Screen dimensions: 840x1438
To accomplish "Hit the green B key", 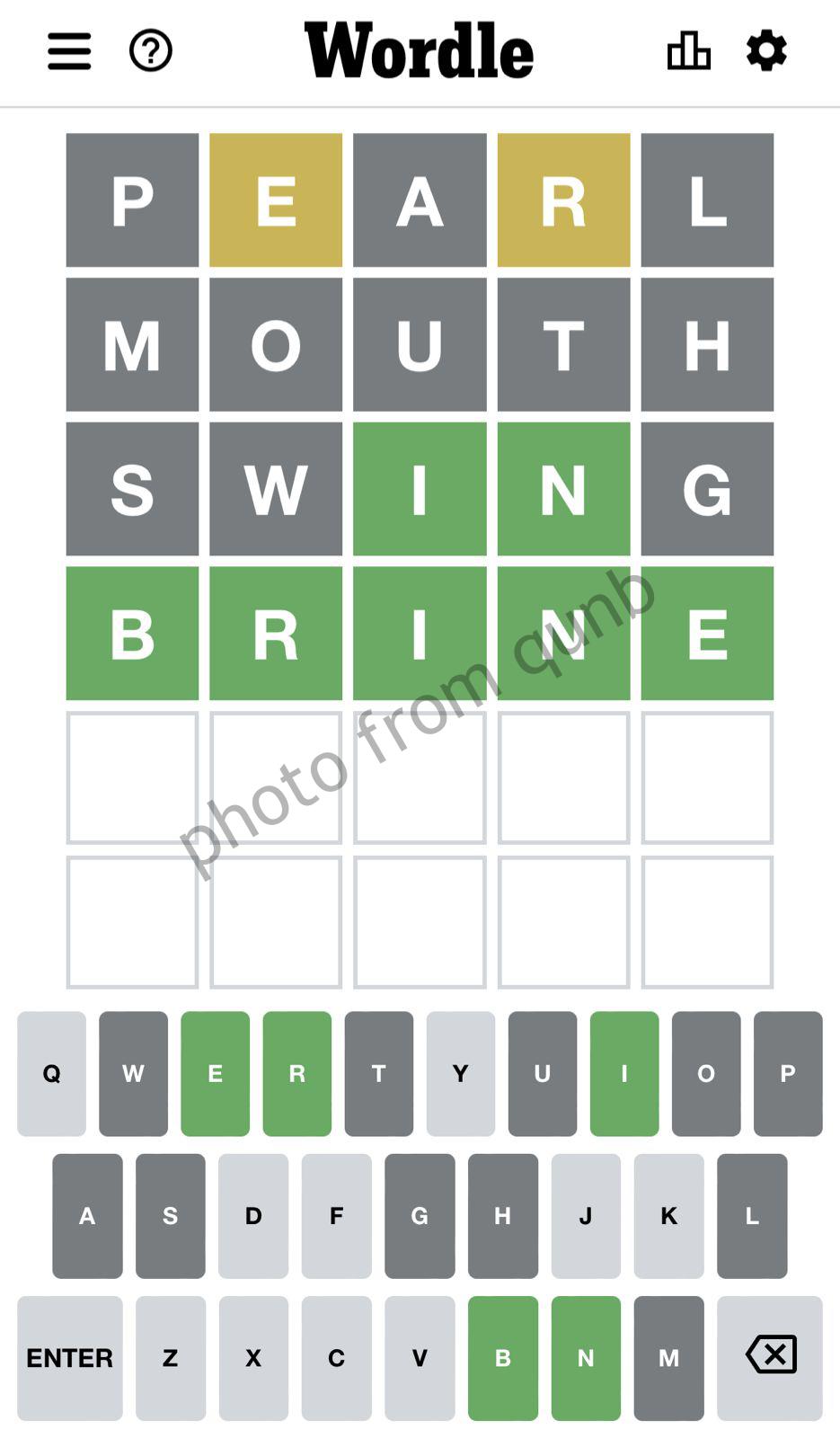I will pyautogui.click(x=502, y=1357).
